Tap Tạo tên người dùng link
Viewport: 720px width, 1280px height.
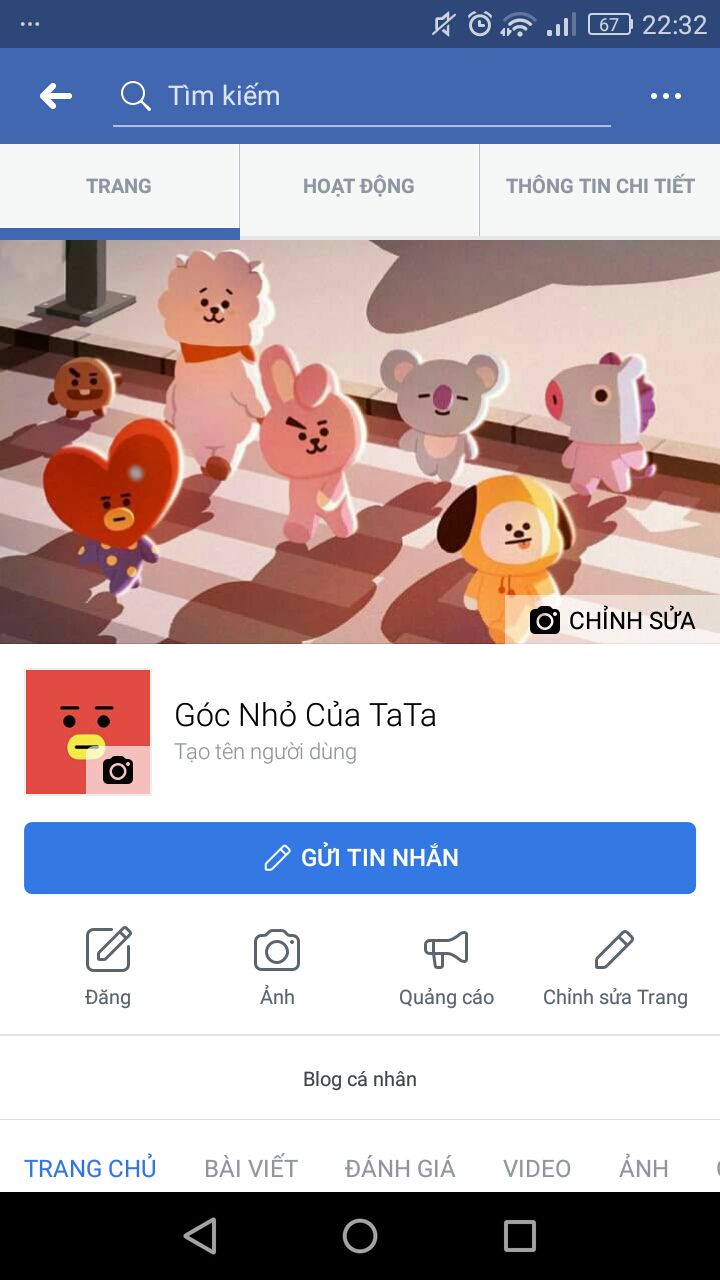265,751
